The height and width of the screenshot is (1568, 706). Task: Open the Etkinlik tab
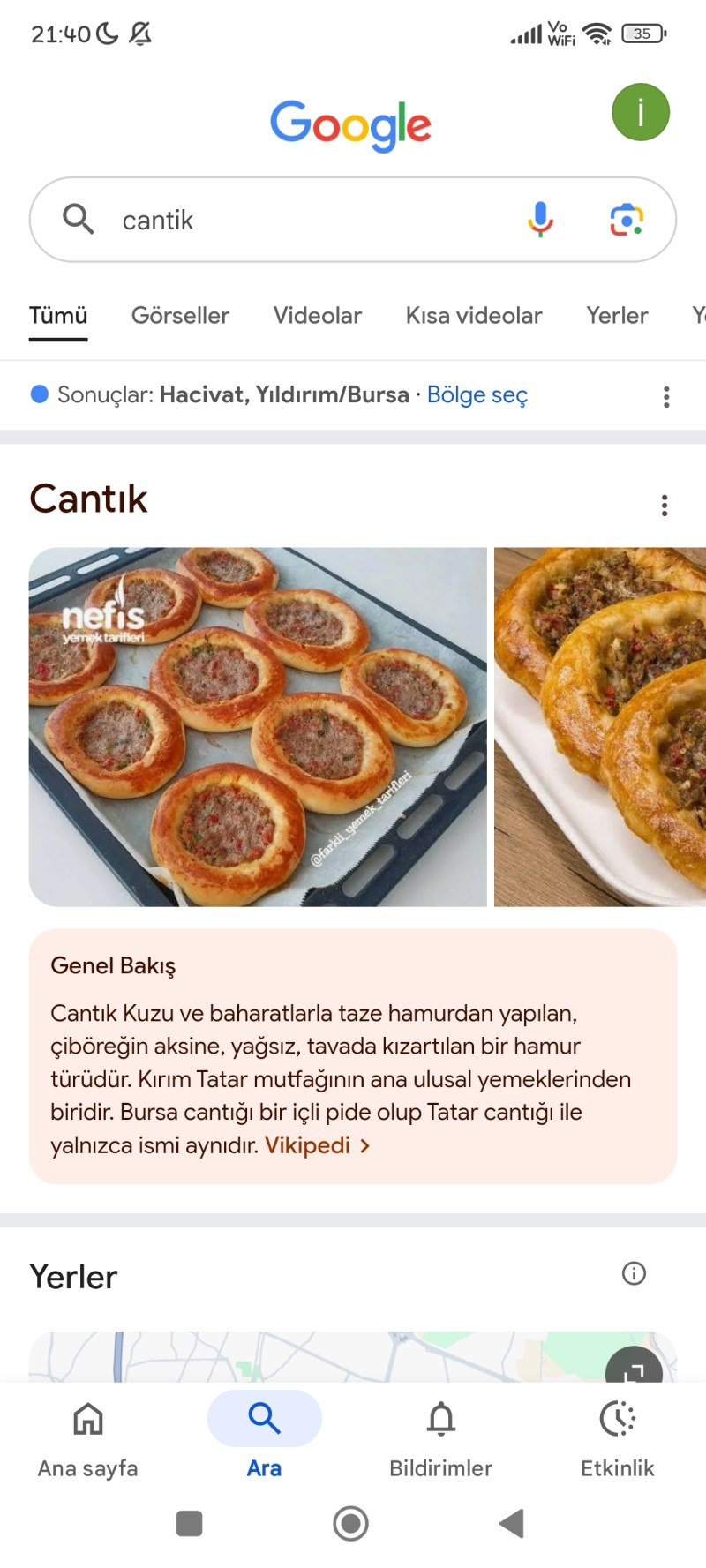click(x=618, y=1436)
